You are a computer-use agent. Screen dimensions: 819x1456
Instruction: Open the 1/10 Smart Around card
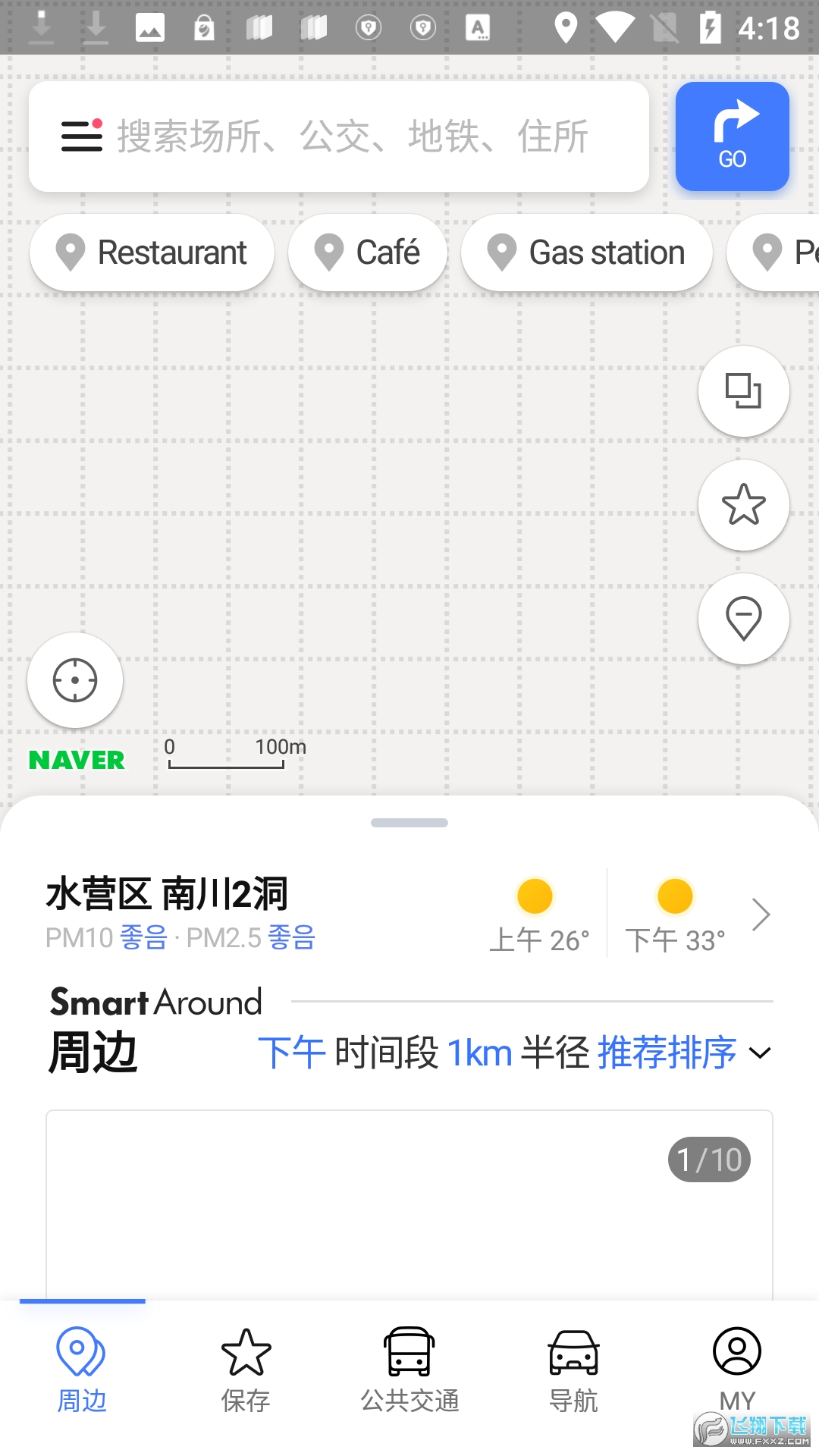(x=409, y=1206)
